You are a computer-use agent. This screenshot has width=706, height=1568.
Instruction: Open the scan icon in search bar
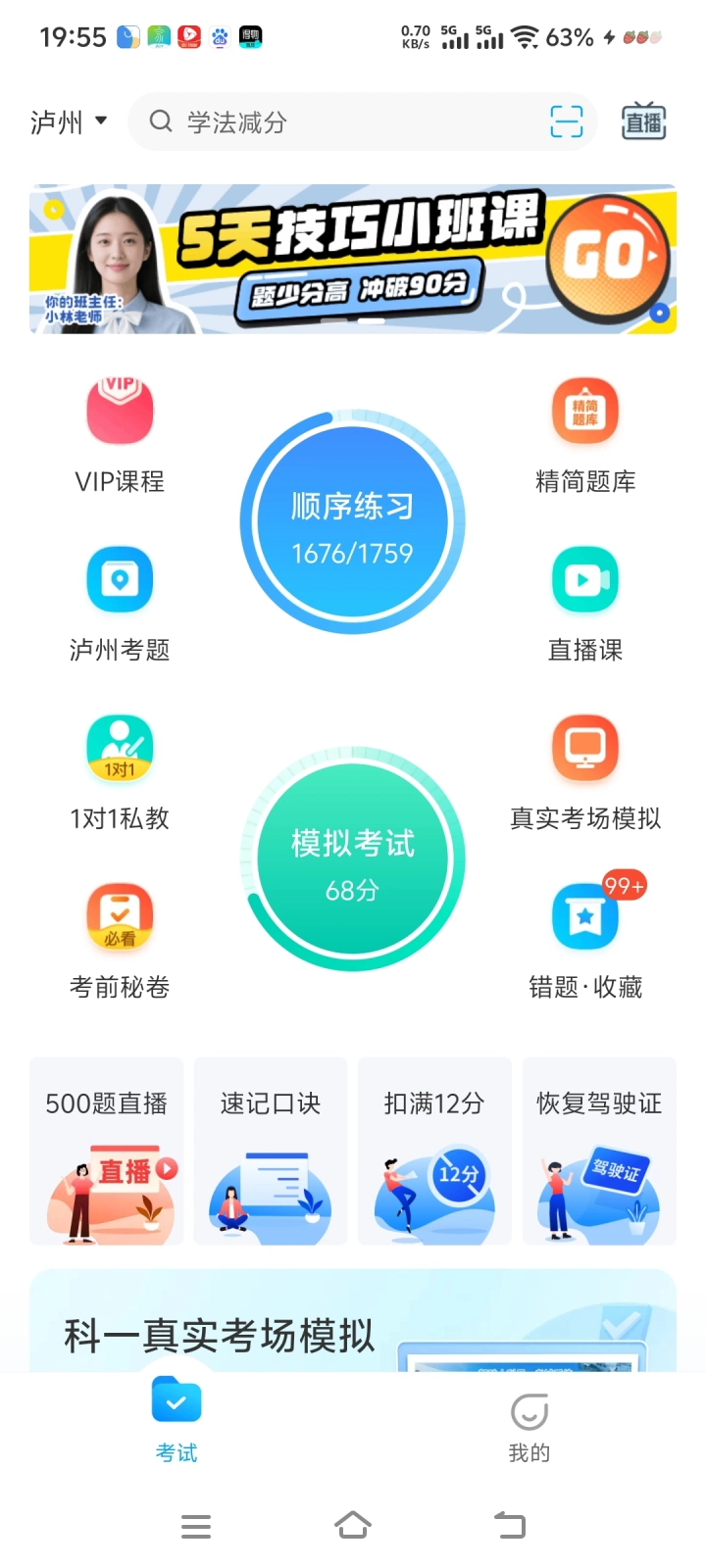tap(566, 122)
